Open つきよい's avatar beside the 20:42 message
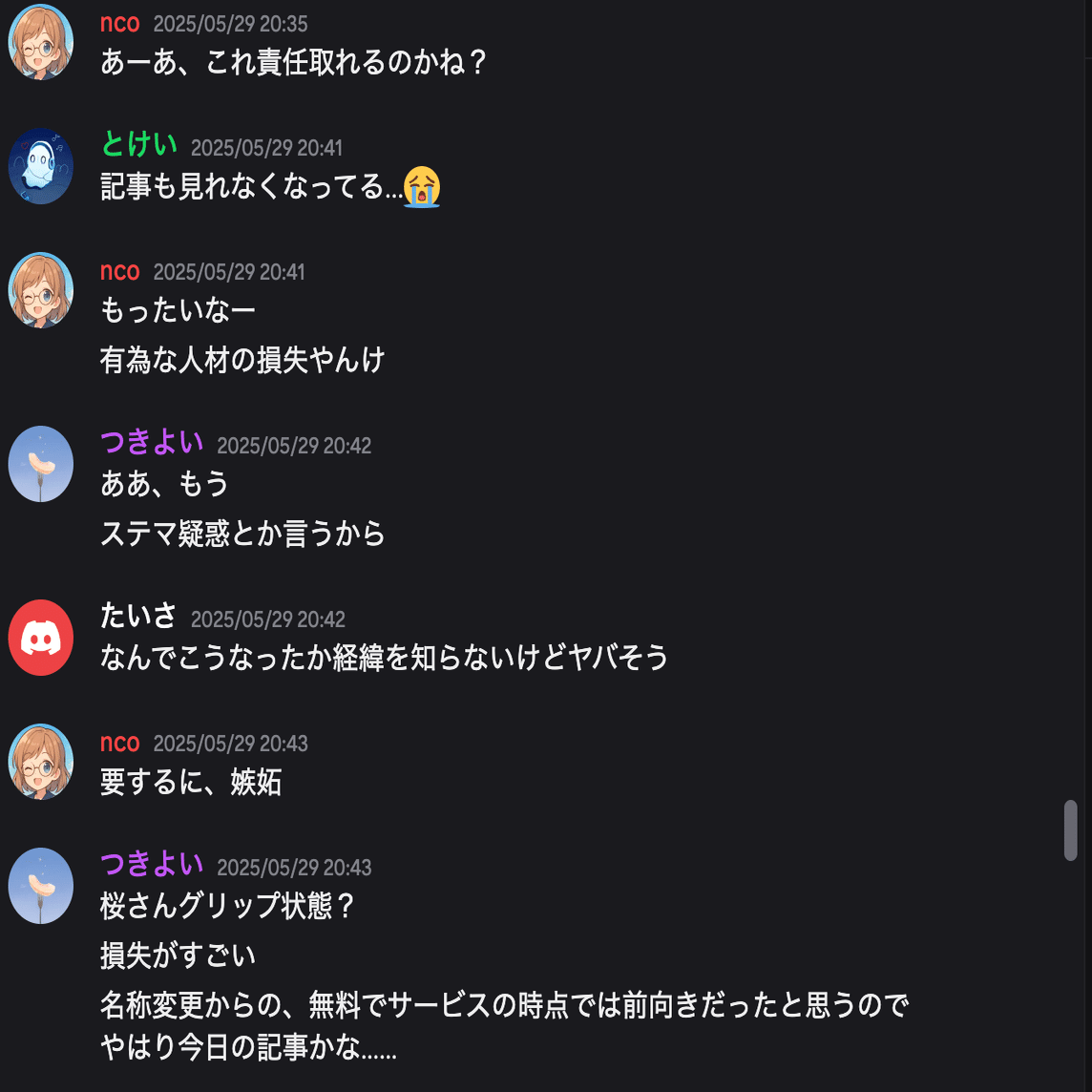 coord(41,464)
